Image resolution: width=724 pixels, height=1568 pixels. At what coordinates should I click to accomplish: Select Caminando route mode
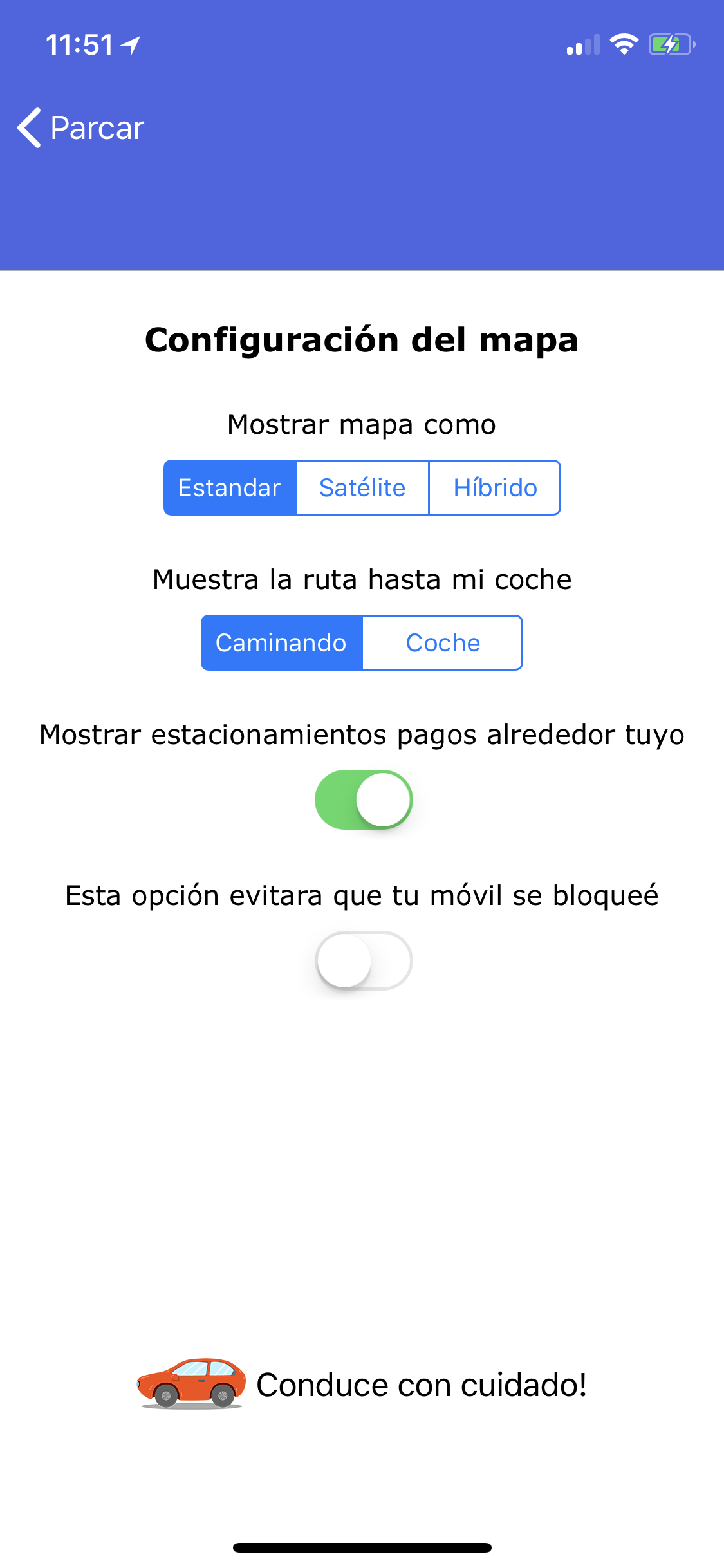[x=281, y=643]
